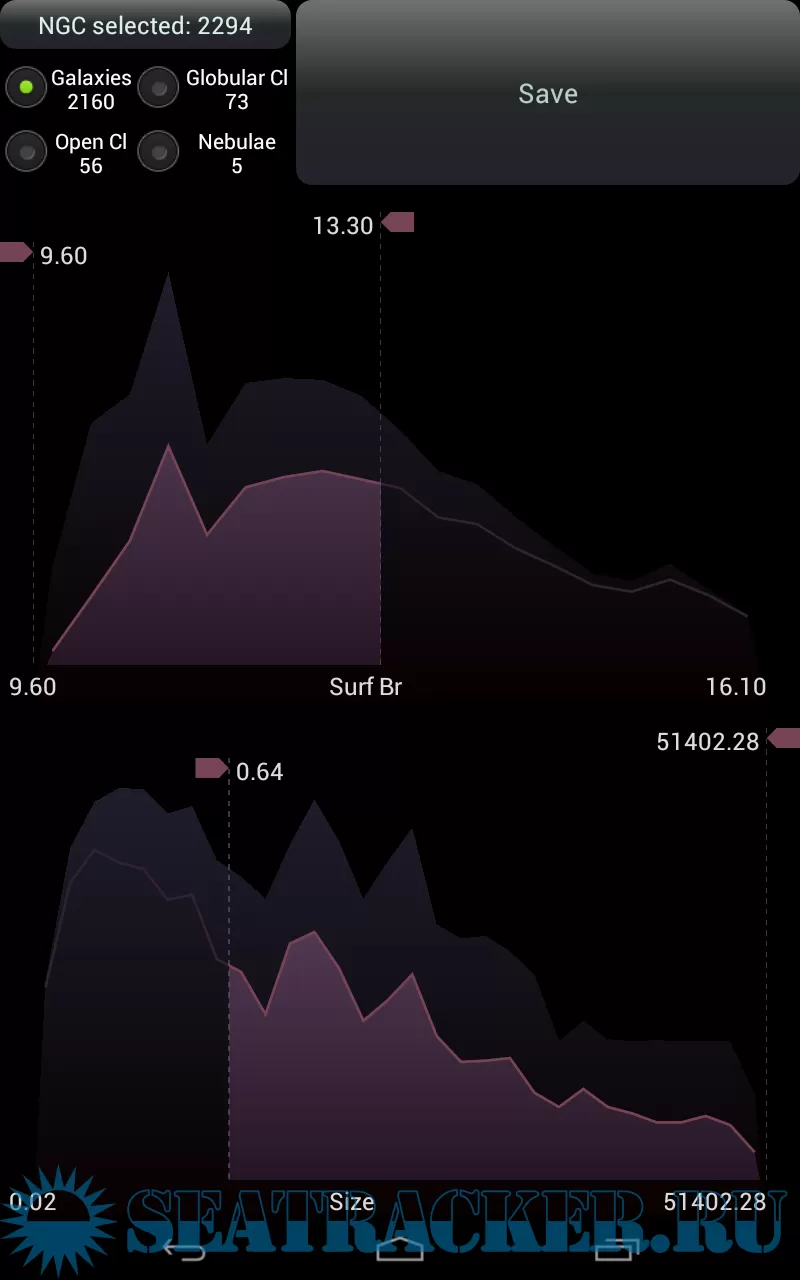The height and width of the screenshot is (1280, 800).
Task: Enable the Globular Cl filter
Action: click(x=158, y=88)
